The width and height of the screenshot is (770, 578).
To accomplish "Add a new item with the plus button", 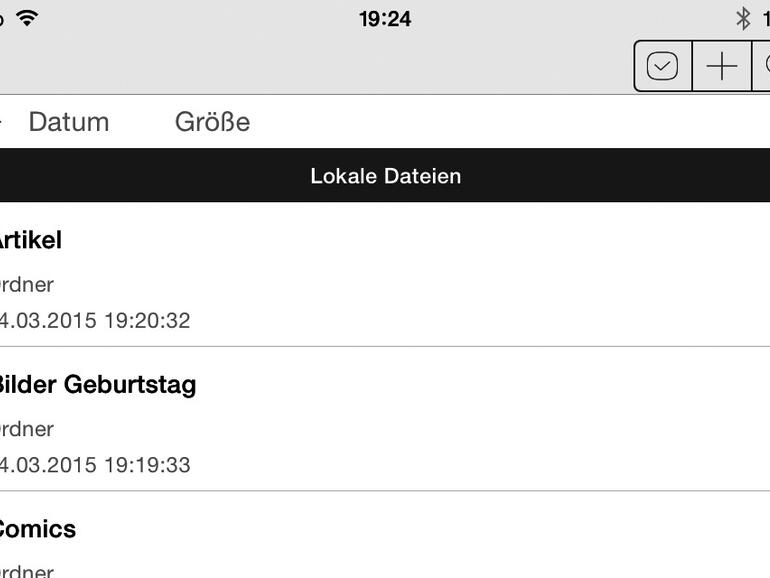I will pos(721,67).
